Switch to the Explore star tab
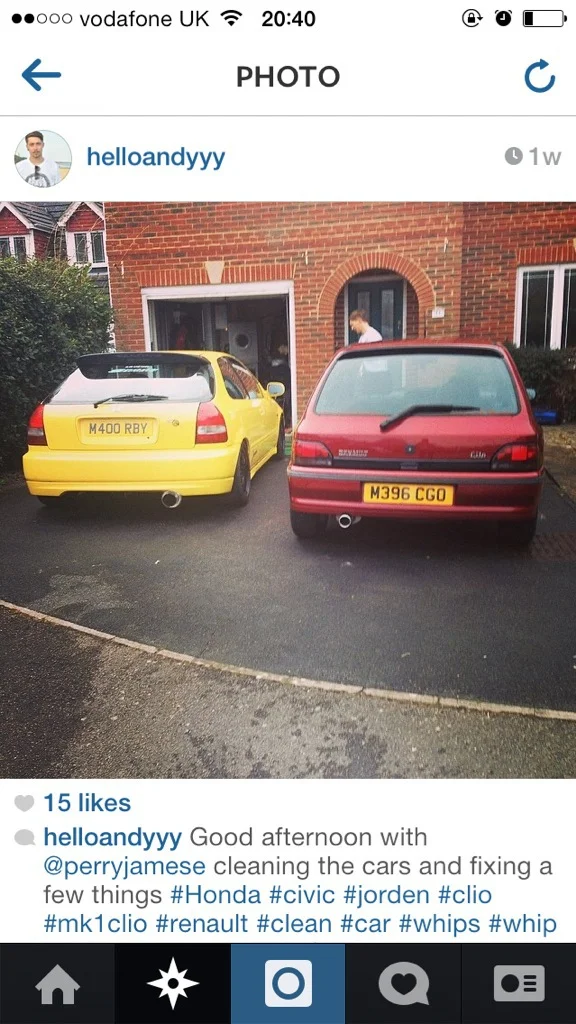The width and height of the screenshot is (576, 1024). tap(172, 984)
